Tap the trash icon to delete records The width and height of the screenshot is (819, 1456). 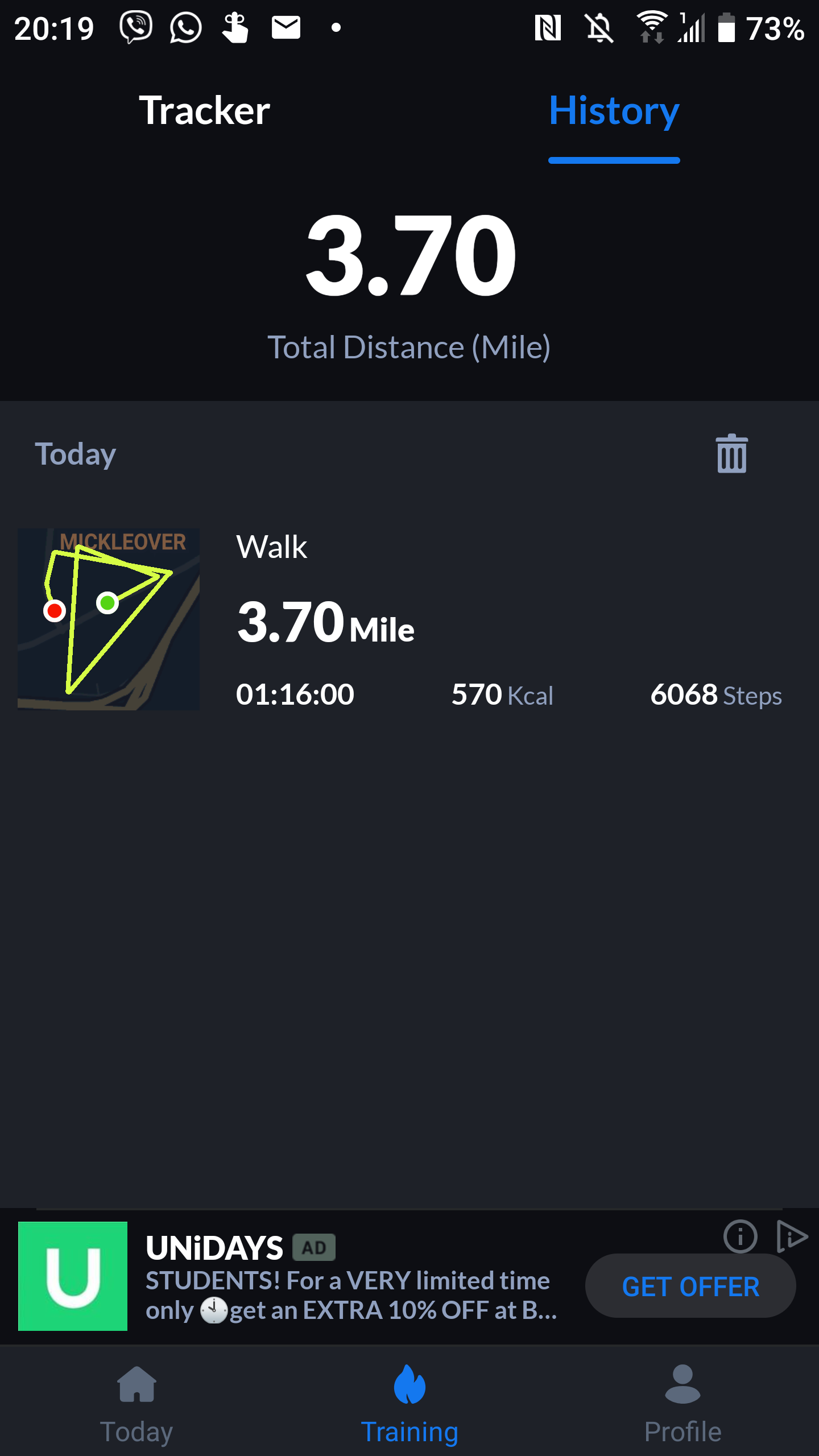tap(731, 454)
